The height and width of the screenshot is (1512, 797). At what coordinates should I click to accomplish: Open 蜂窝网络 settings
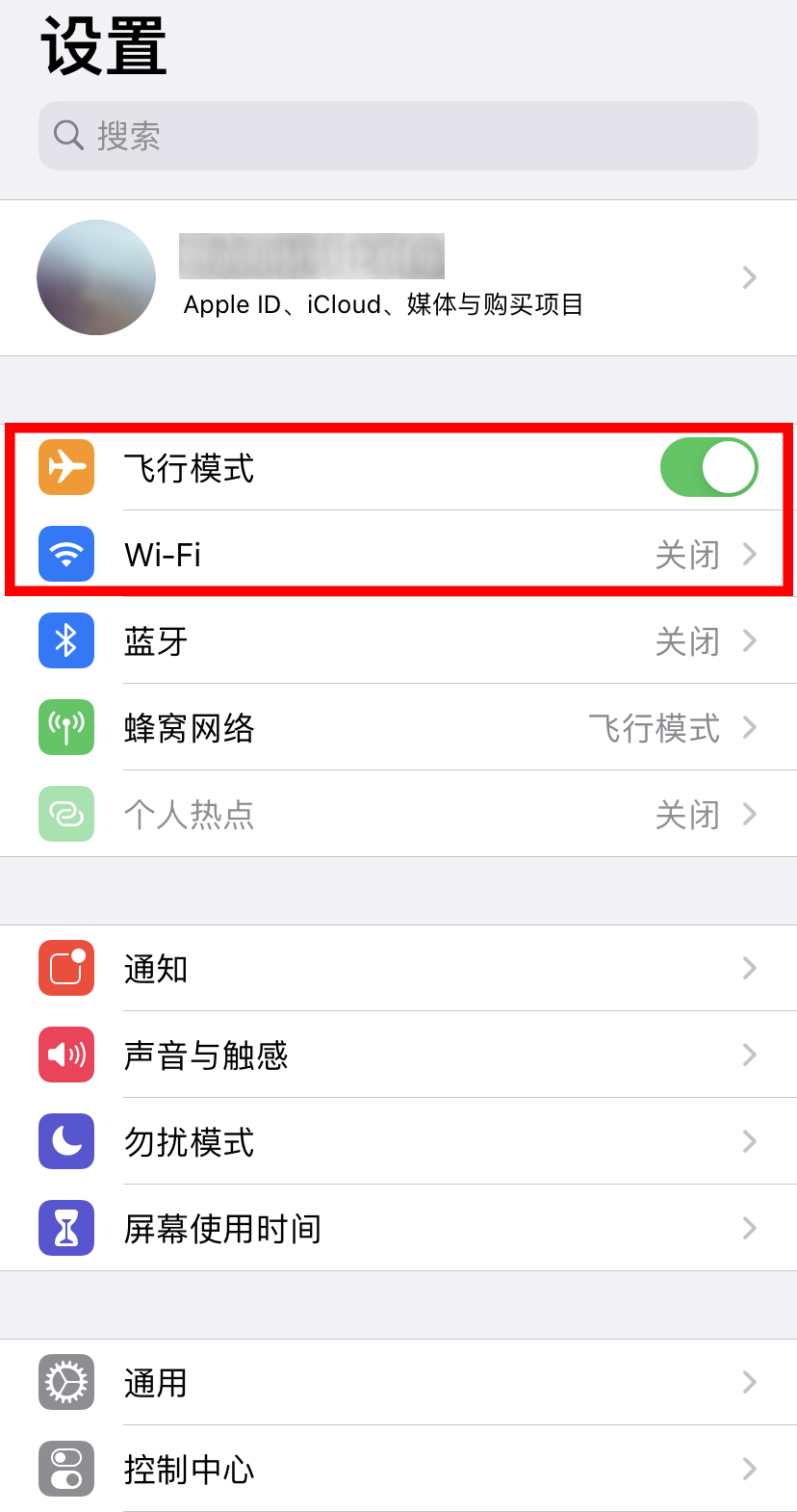pyautogui.click(x=398, y=728)
